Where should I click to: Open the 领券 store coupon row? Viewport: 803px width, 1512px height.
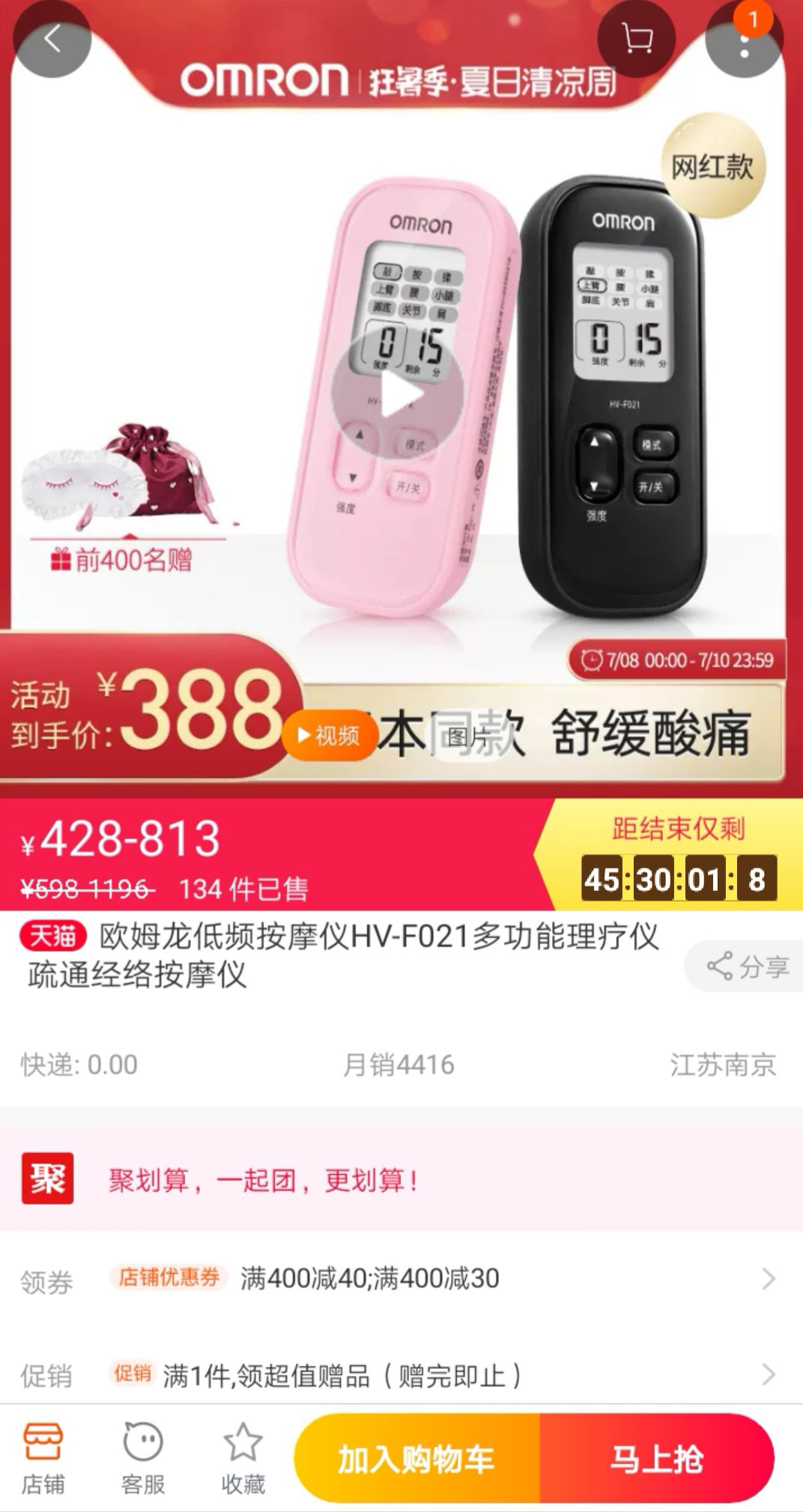pos(401,1278)
